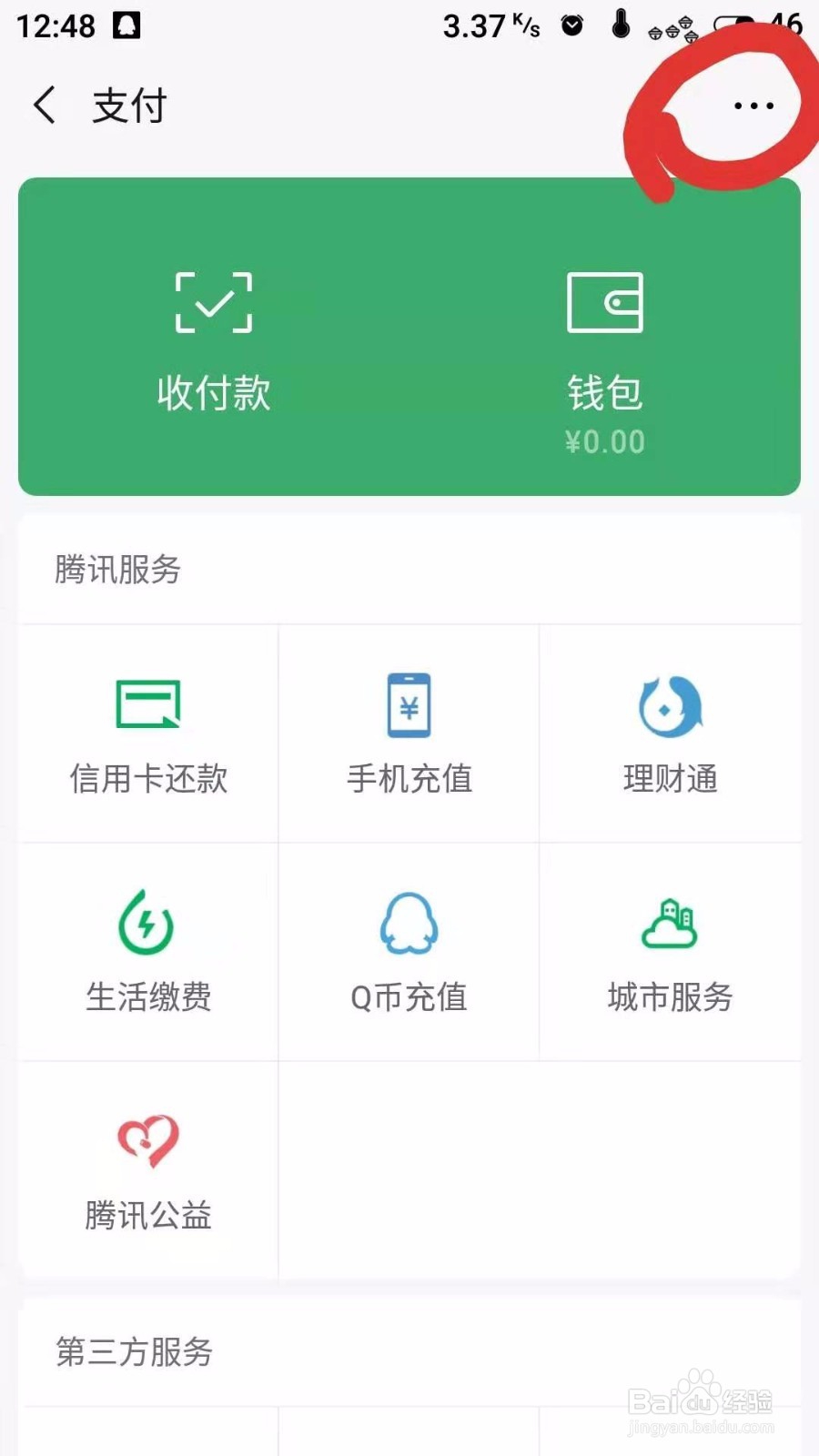819x1456 pixels.
Task: Tap the alarm clock status bar icon
Action: pyautogui.click(x=570, y=26)
